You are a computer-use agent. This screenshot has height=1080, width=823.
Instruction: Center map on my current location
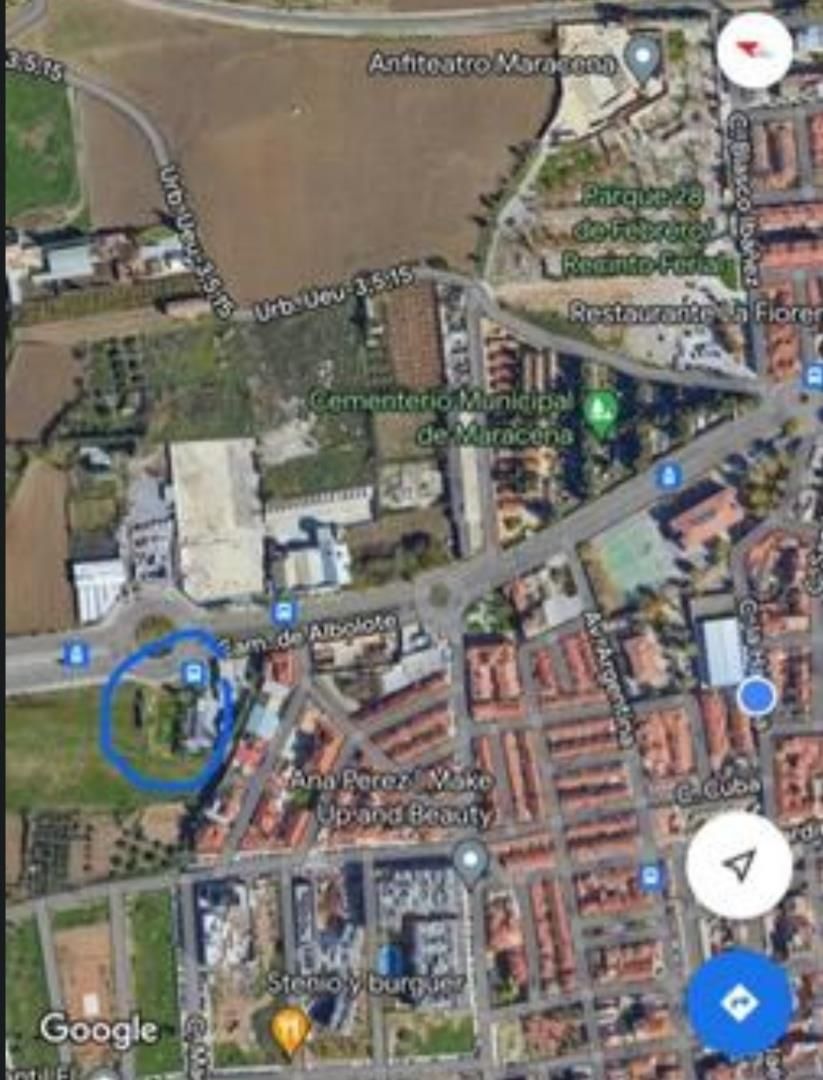coord(738,865)
